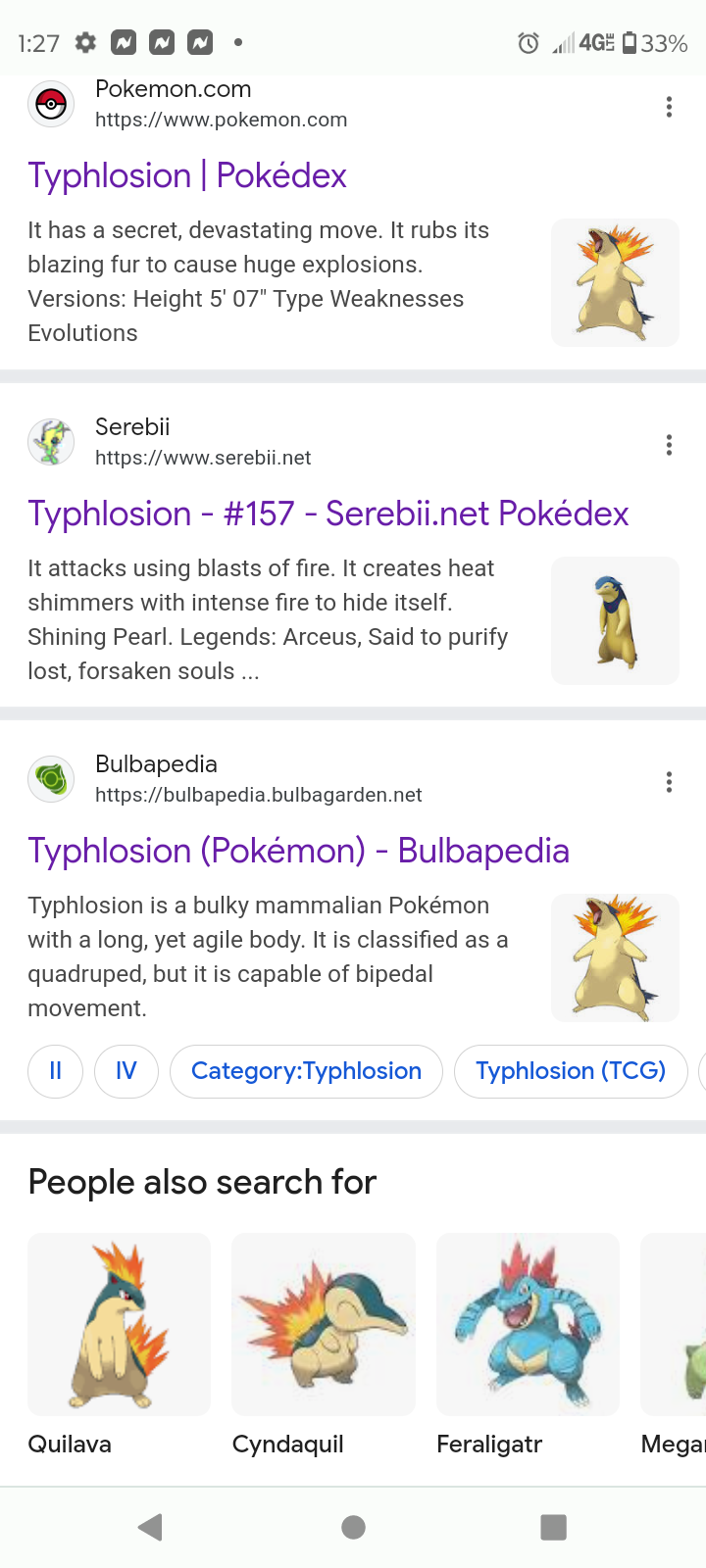Search for Cyndaquil from related searches
Viewport: 706px width, 1568px height.
(x=324, y=1346)
